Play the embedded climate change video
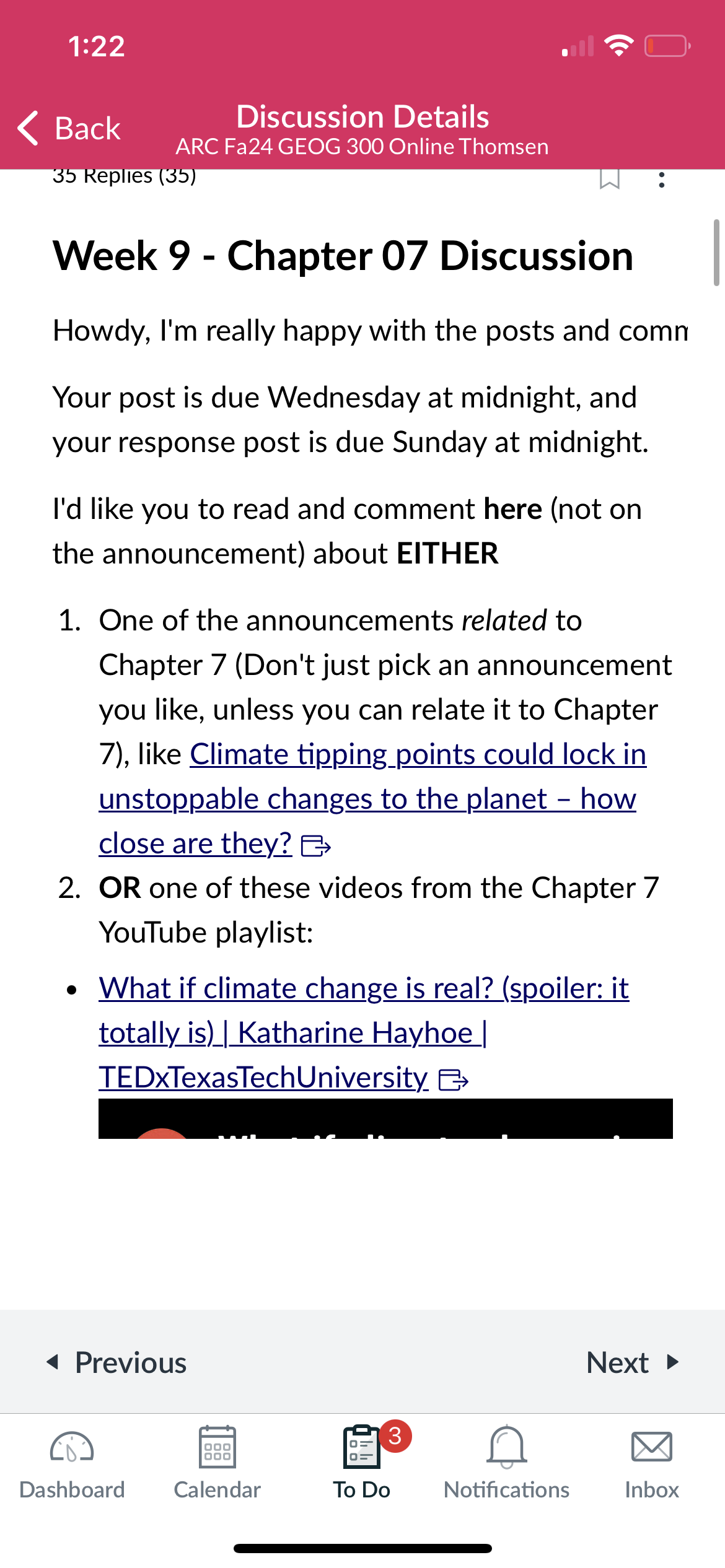This screenshot has width=725, height=1568. [x=385, y=1119]
